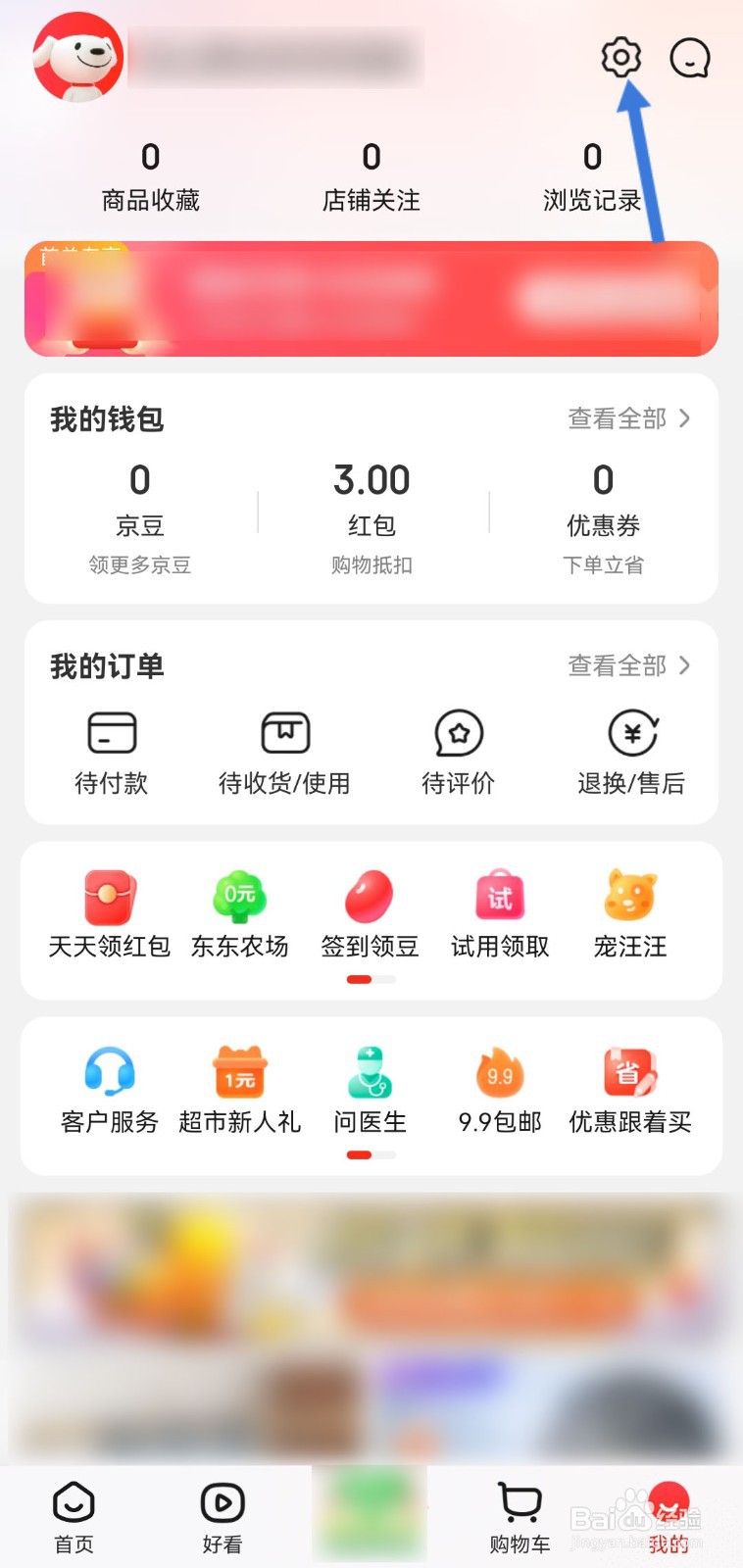Open 待评价 orders
The width and height of the screenshot is (743, 1568).
pyautogui.click(x=458, y=752)
